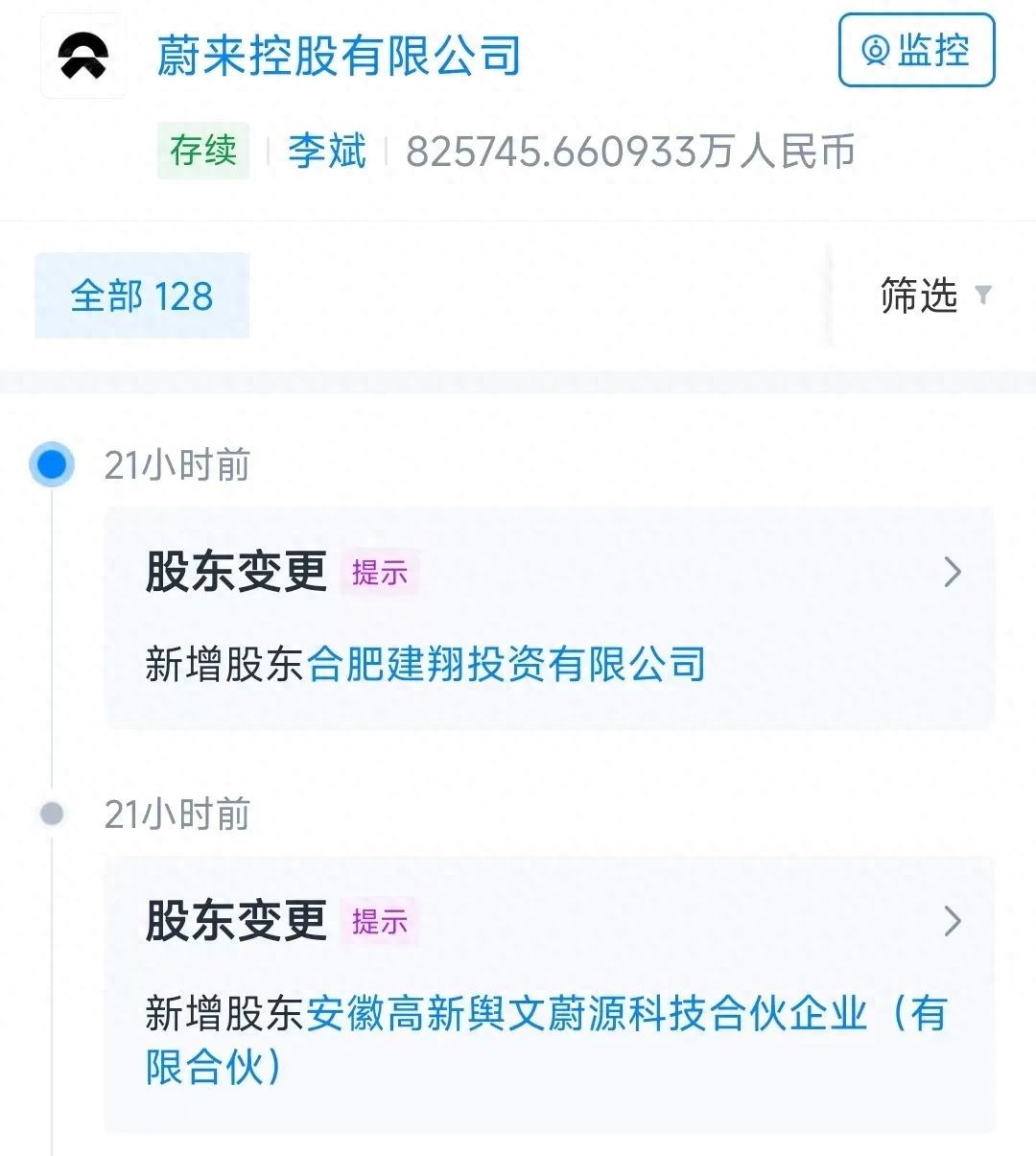Tap the 监控 monitor button
This screenshot has height=1156, width=1036.
point(916,50)
